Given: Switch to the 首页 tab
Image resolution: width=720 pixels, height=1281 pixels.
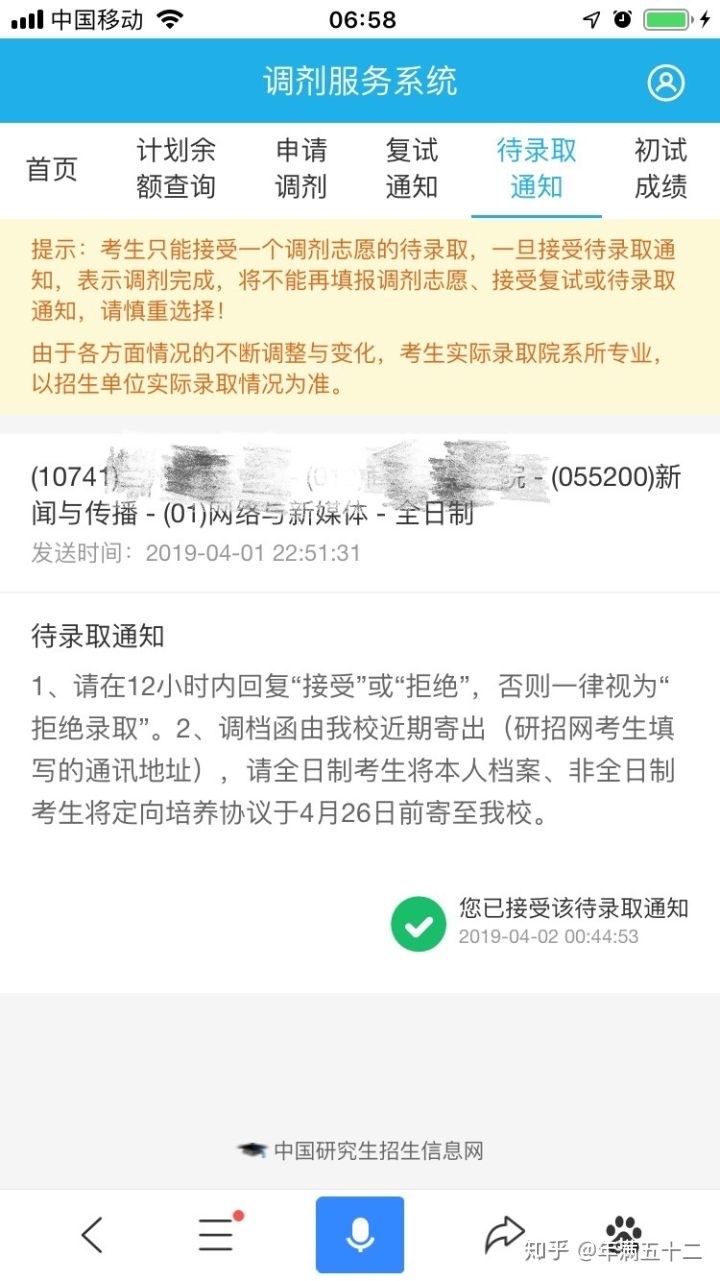Looking at the screenshot, I should [x=52, y=169].
